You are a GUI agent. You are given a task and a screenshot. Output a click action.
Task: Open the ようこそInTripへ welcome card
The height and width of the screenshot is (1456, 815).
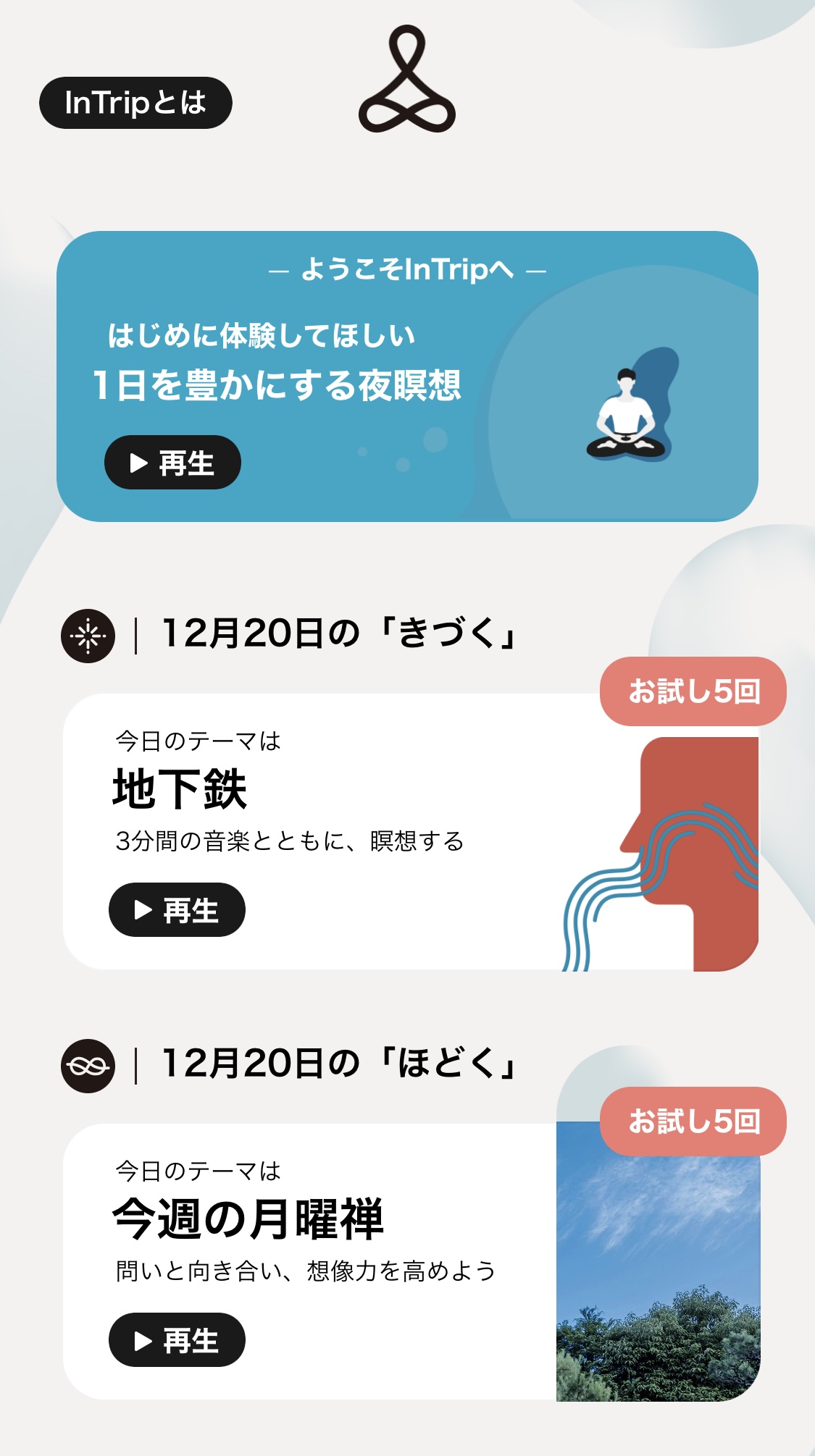tap(407, 376)
